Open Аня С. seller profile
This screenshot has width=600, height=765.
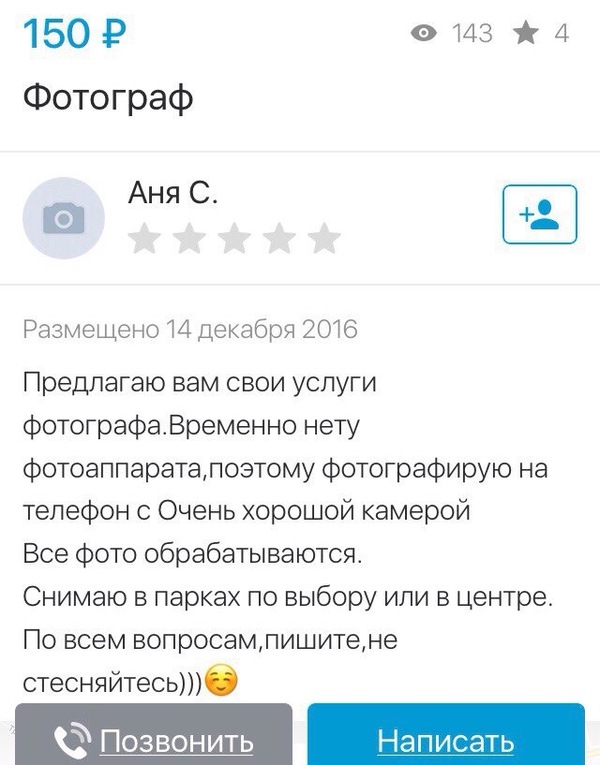pos(173,194)
